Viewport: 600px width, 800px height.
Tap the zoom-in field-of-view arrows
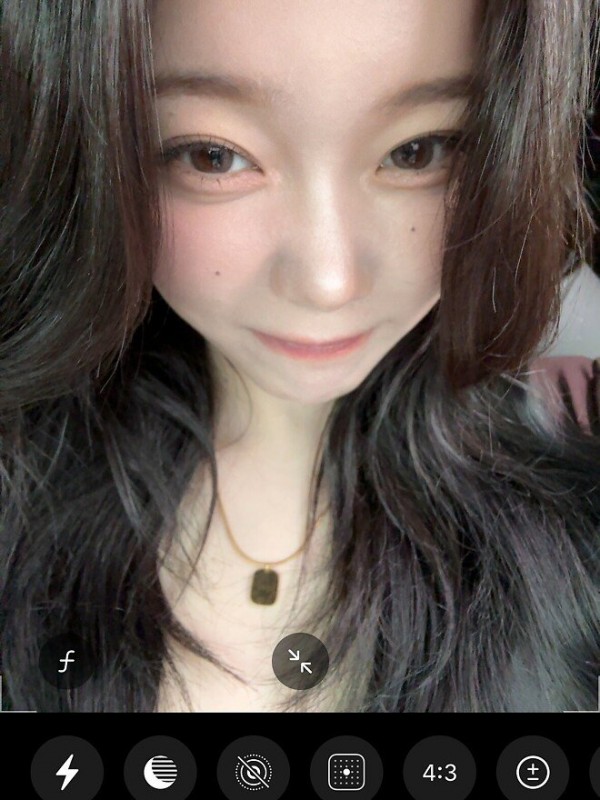pyautogui.click(x=300, y=661)
